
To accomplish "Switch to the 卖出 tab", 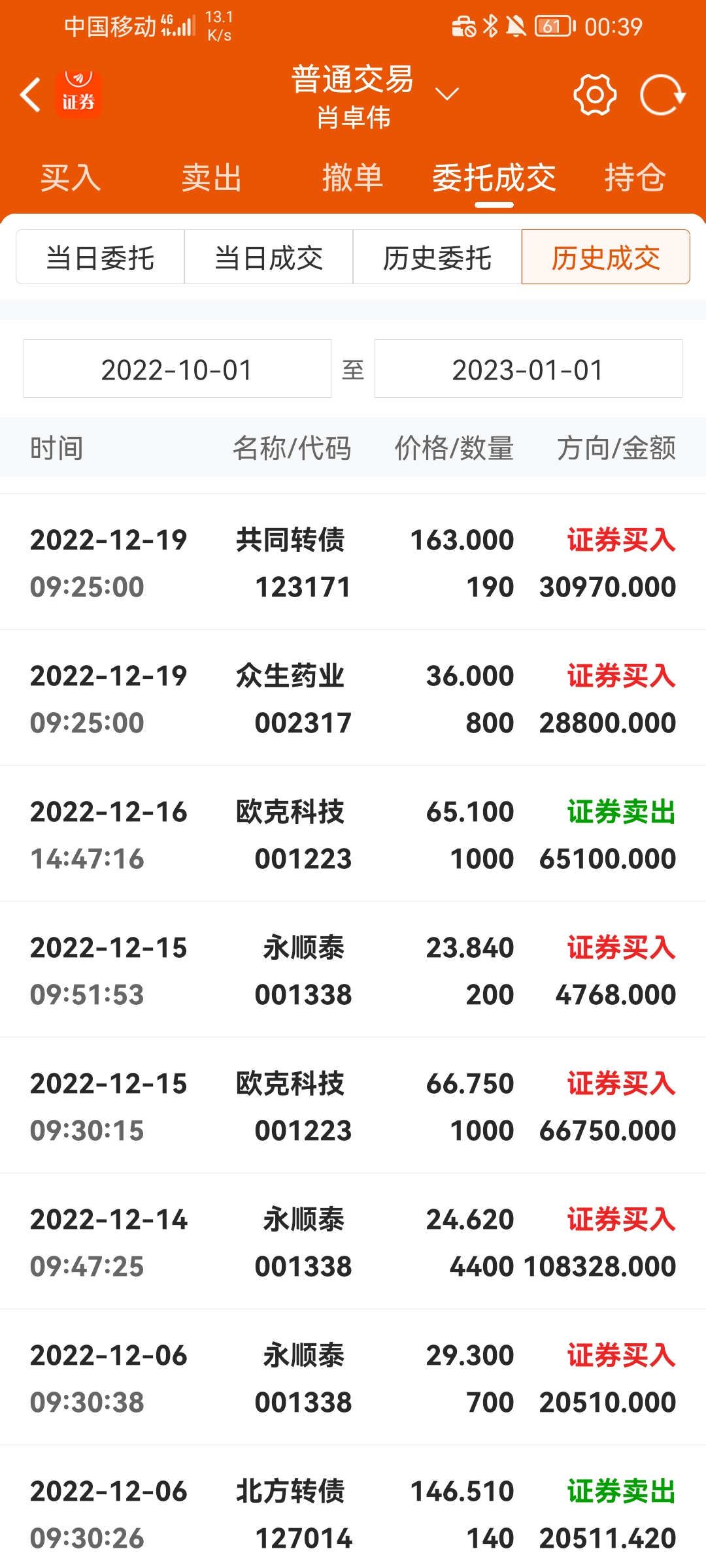I will tap(211, 178).
